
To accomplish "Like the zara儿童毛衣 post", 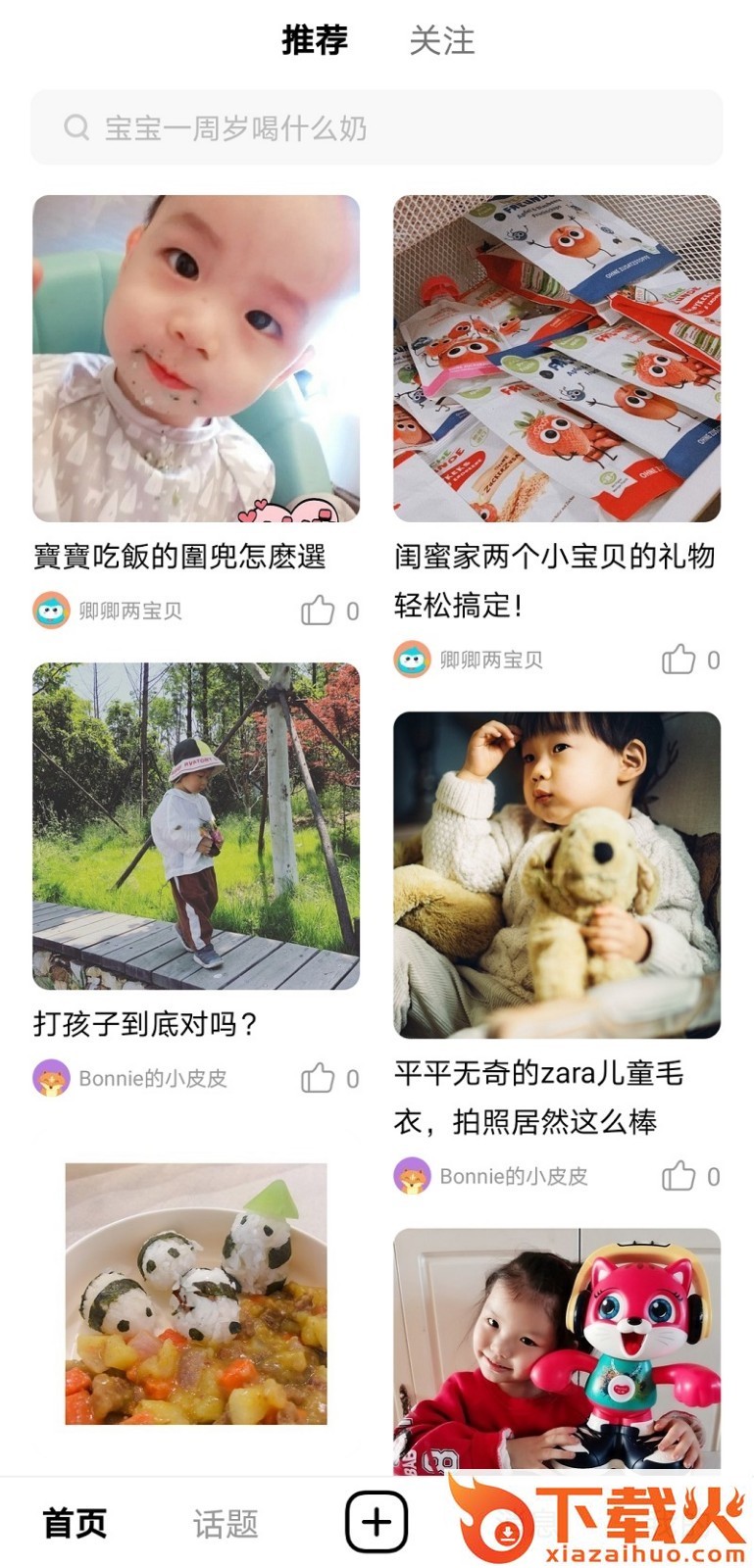I will (679, 1176).
